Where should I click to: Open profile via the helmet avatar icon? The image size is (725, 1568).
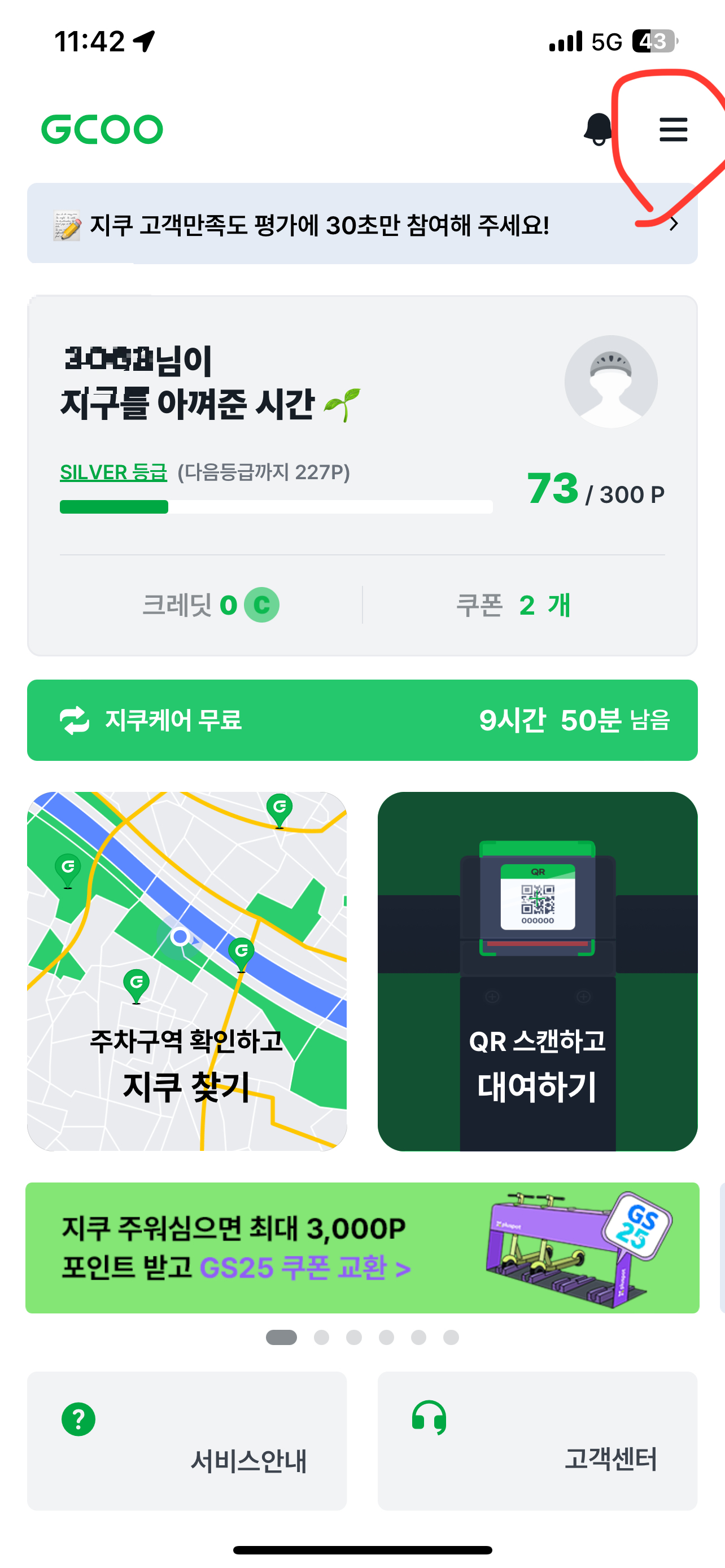point(611,380)
